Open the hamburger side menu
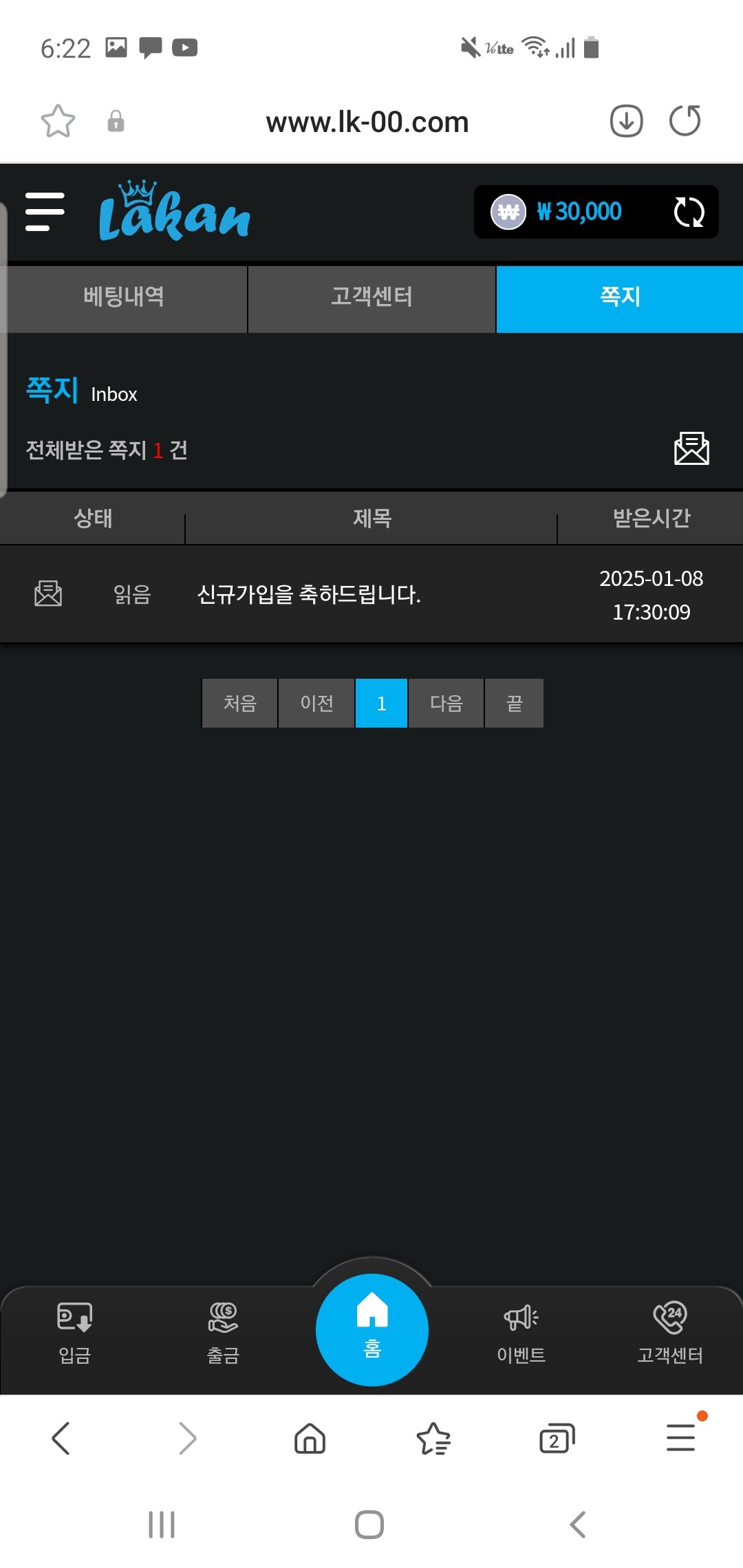This screenshot has width=743, height=1568. point(45,212)
